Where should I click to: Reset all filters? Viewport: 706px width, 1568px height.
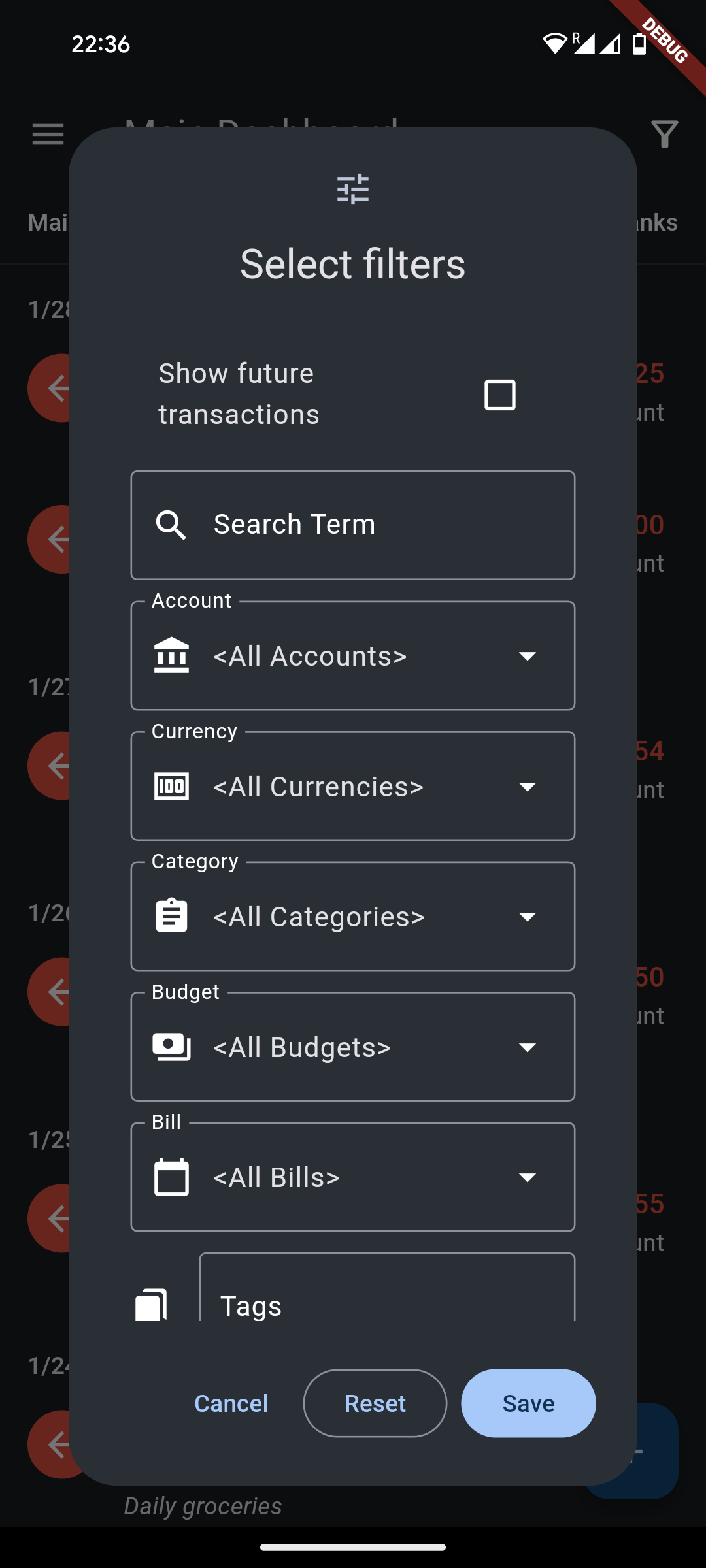375,1403
